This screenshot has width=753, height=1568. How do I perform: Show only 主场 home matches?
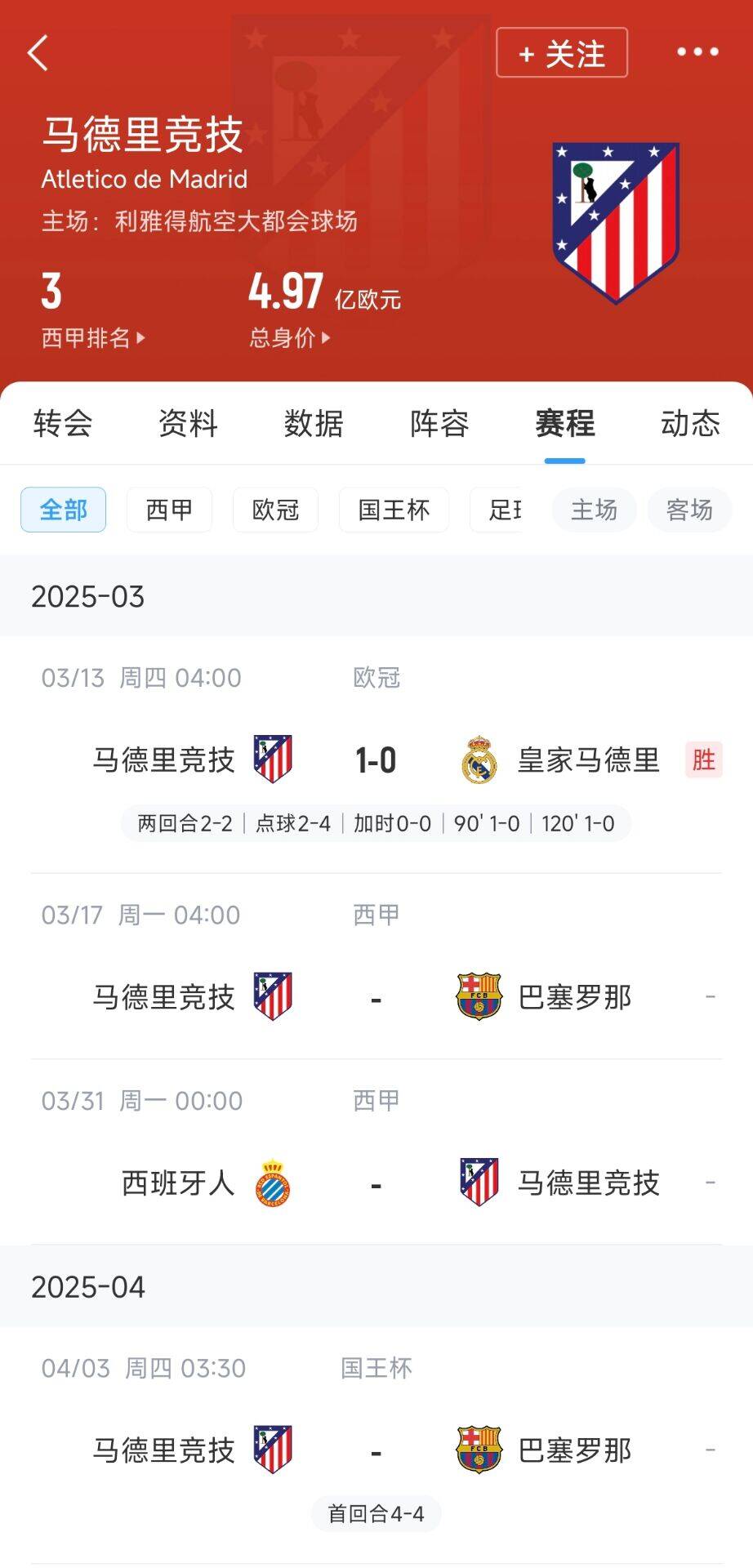click(x=594, y=510)
